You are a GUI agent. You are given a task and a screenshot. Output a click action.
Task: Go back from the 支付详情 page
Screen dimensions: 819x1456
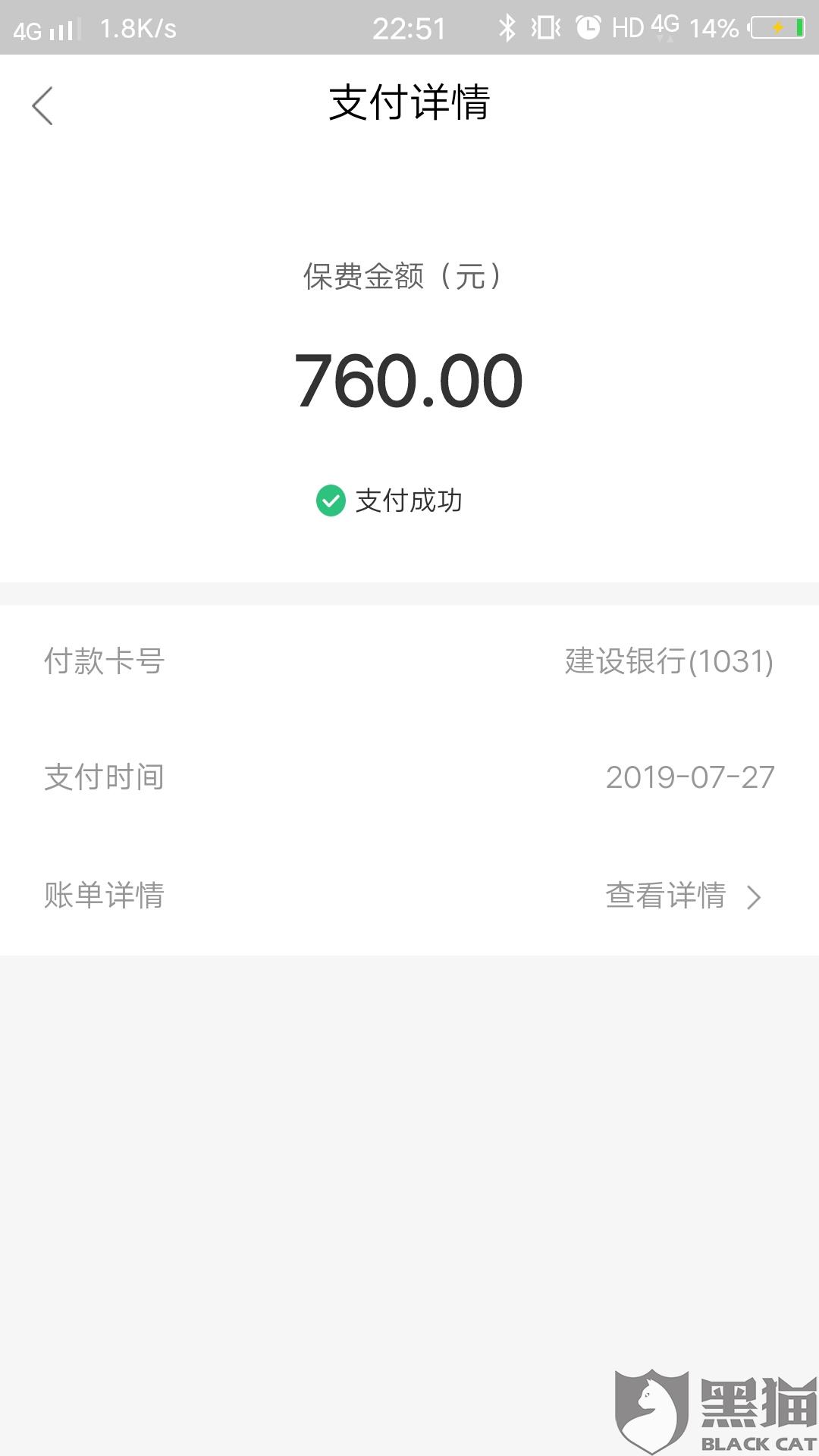43,105
